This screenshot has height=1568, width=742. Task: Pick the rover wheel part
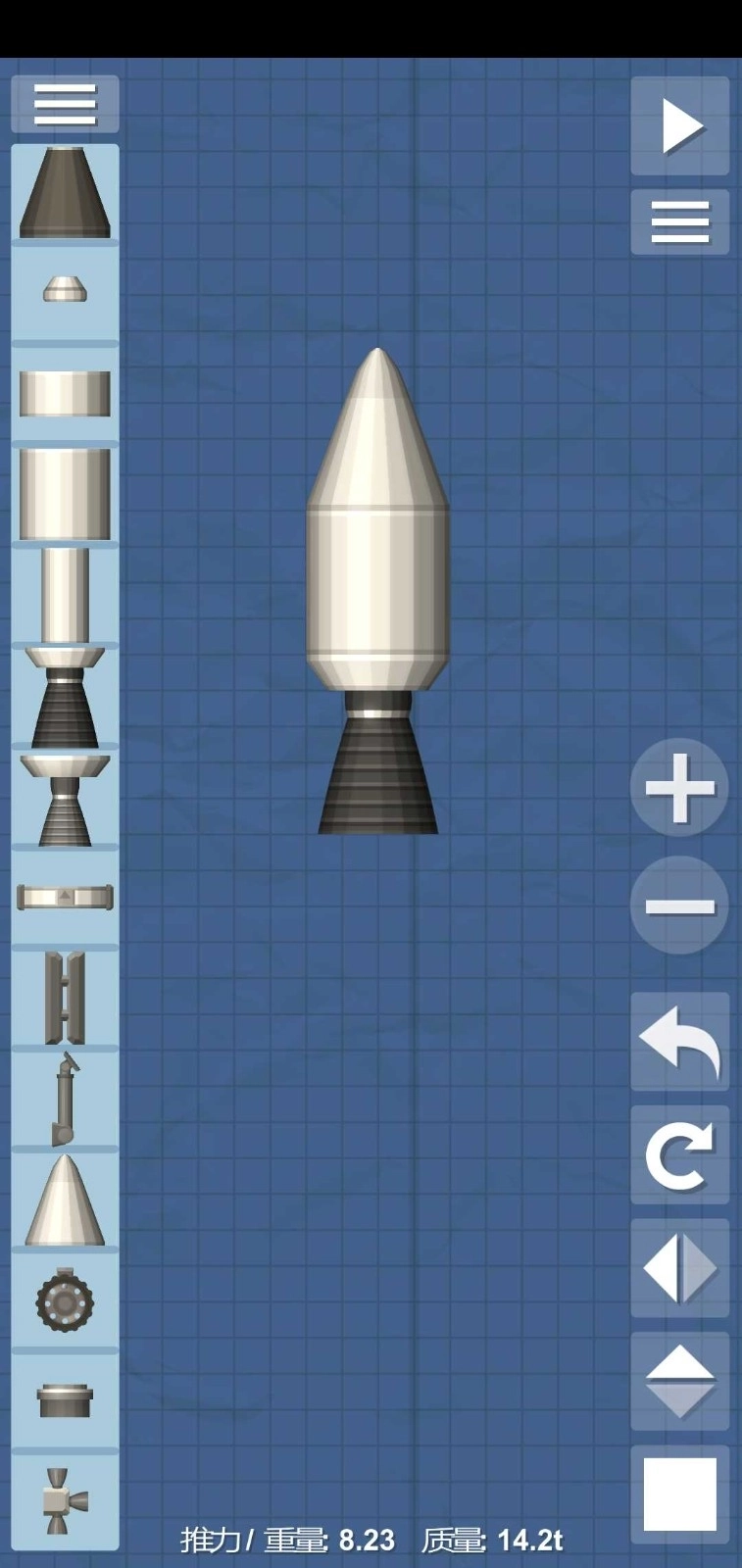[x=65, y=1301]
